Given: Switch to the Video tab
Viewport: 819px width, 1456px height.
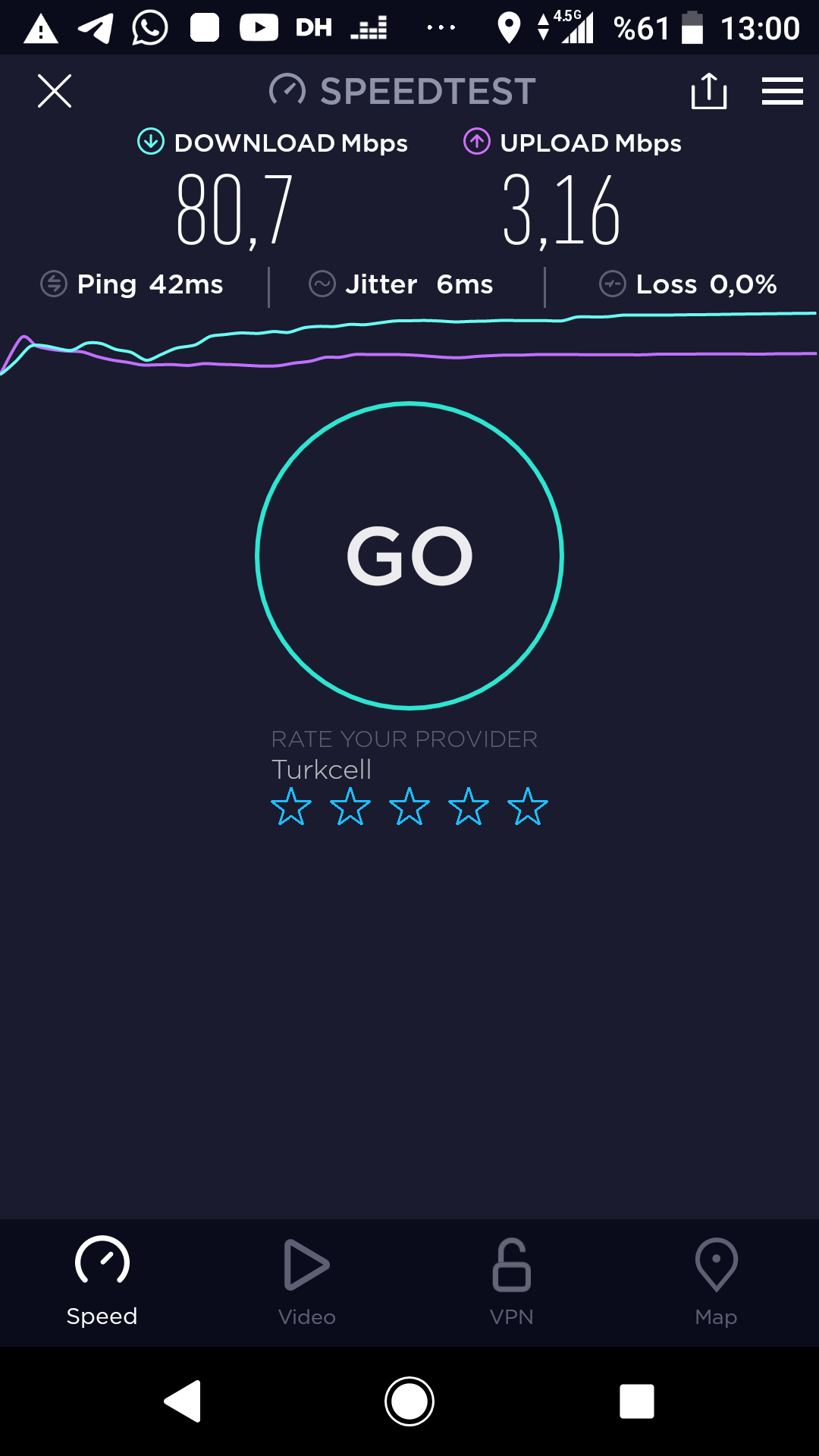Looking at the screenshot, I should coord(307,1282).
